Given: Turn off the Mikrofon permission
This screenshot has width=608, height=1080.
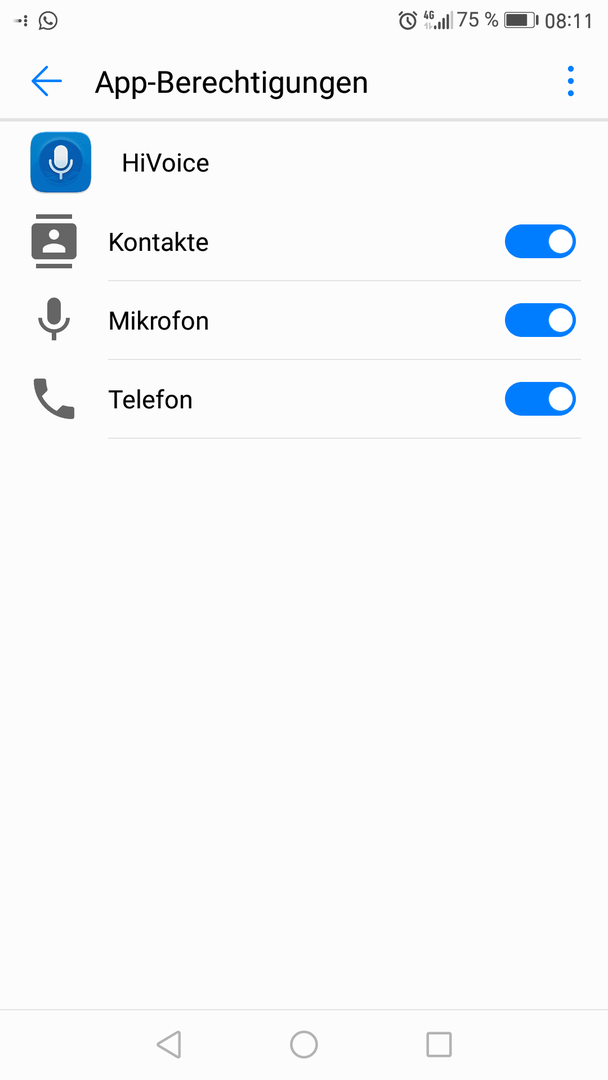Looking at the screenshot, I should point(541,320).
